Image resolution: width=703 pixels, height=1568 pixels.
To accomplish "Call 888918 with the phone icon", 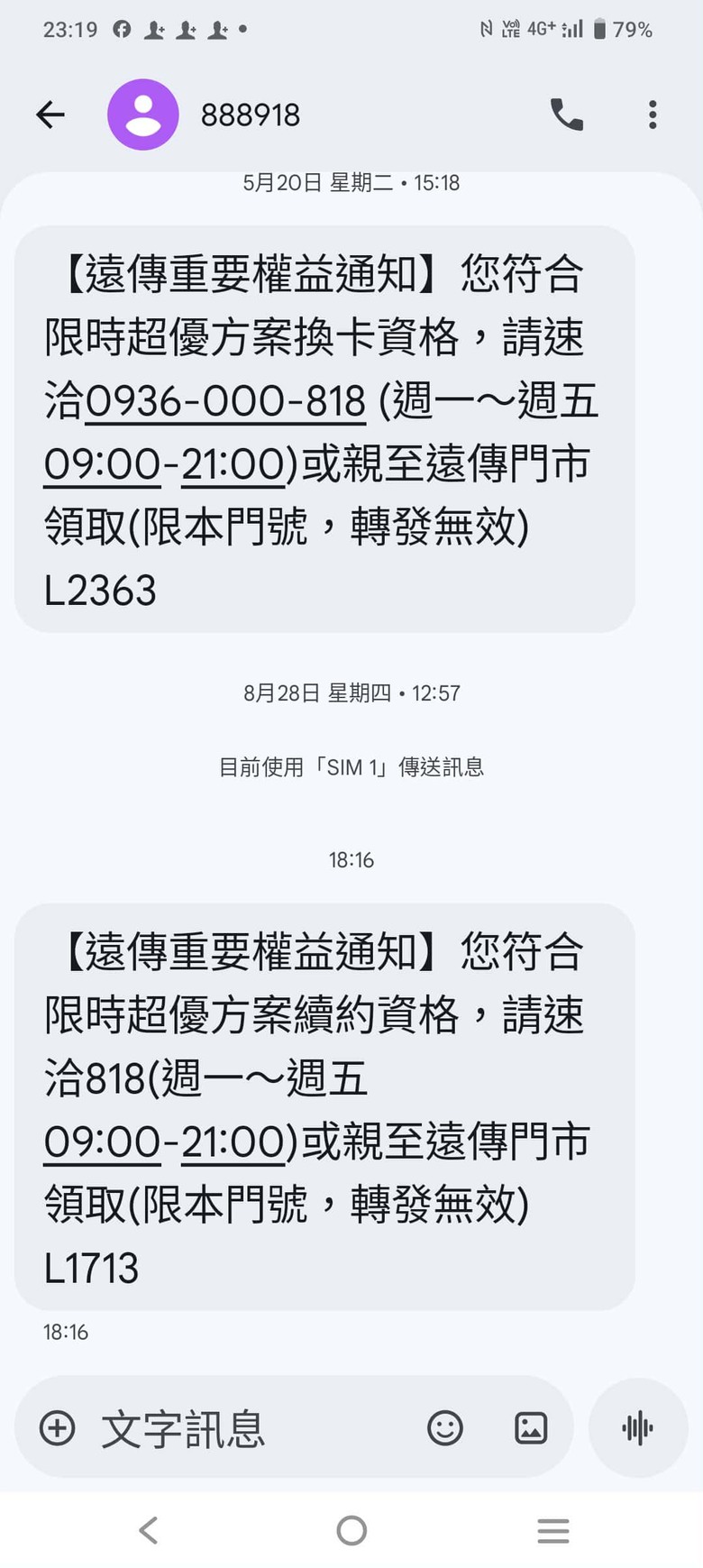I will 566,115.
